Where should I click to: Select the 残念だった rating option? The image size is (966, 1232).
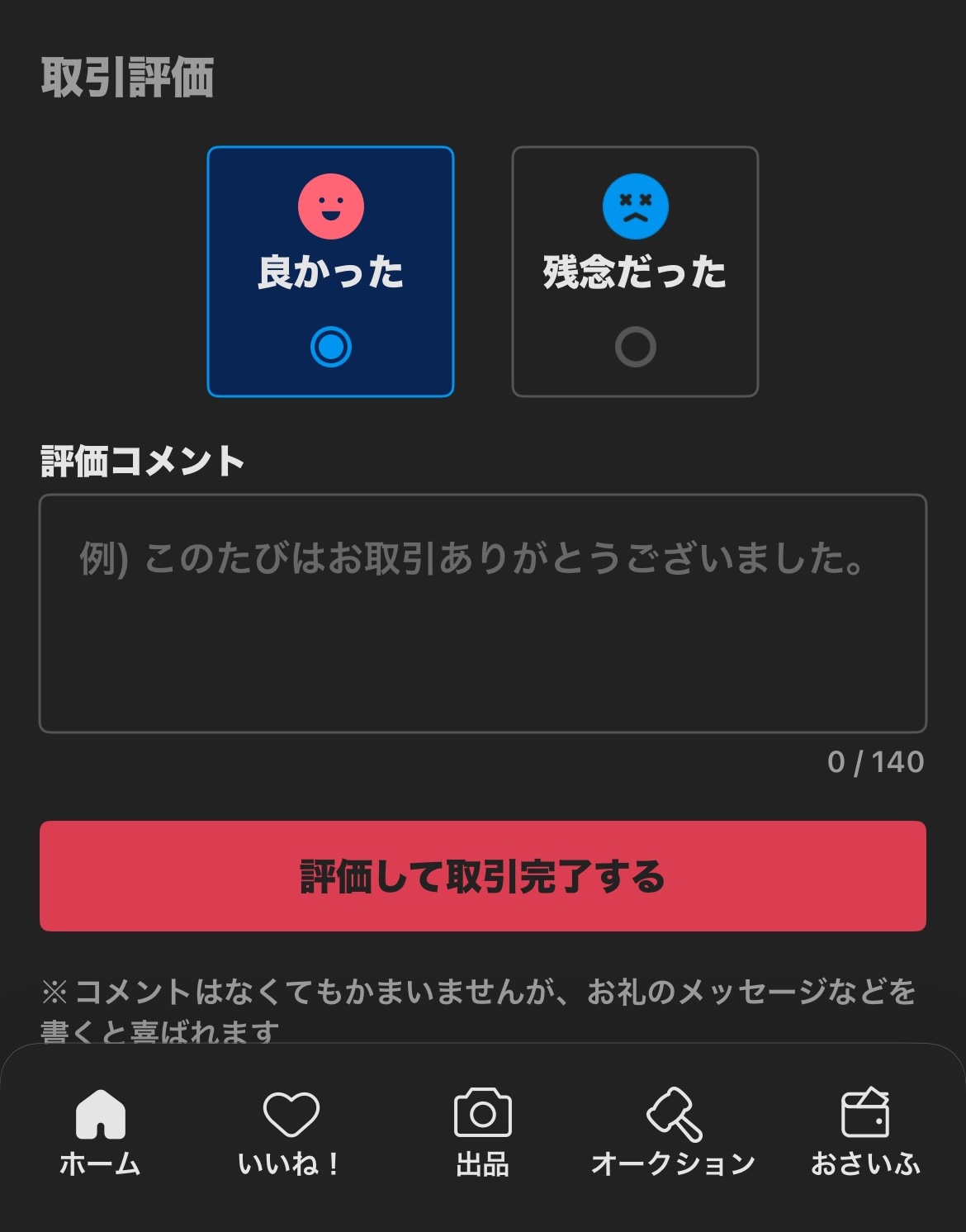[635, 272]
